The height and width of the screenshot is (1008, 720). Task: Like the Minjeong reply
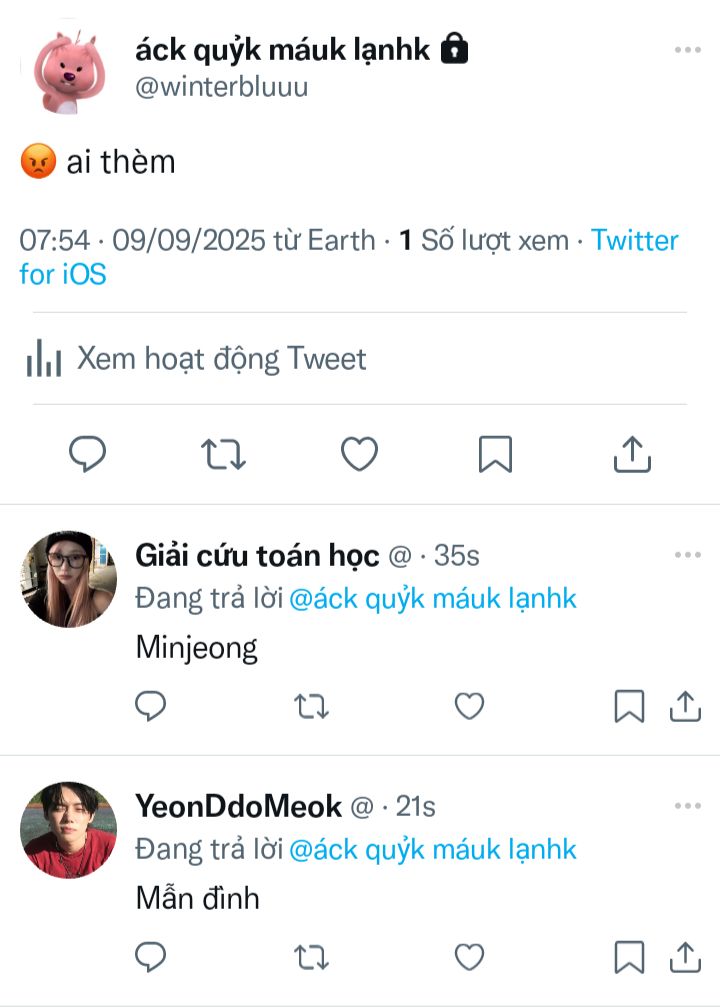[469, 707]
